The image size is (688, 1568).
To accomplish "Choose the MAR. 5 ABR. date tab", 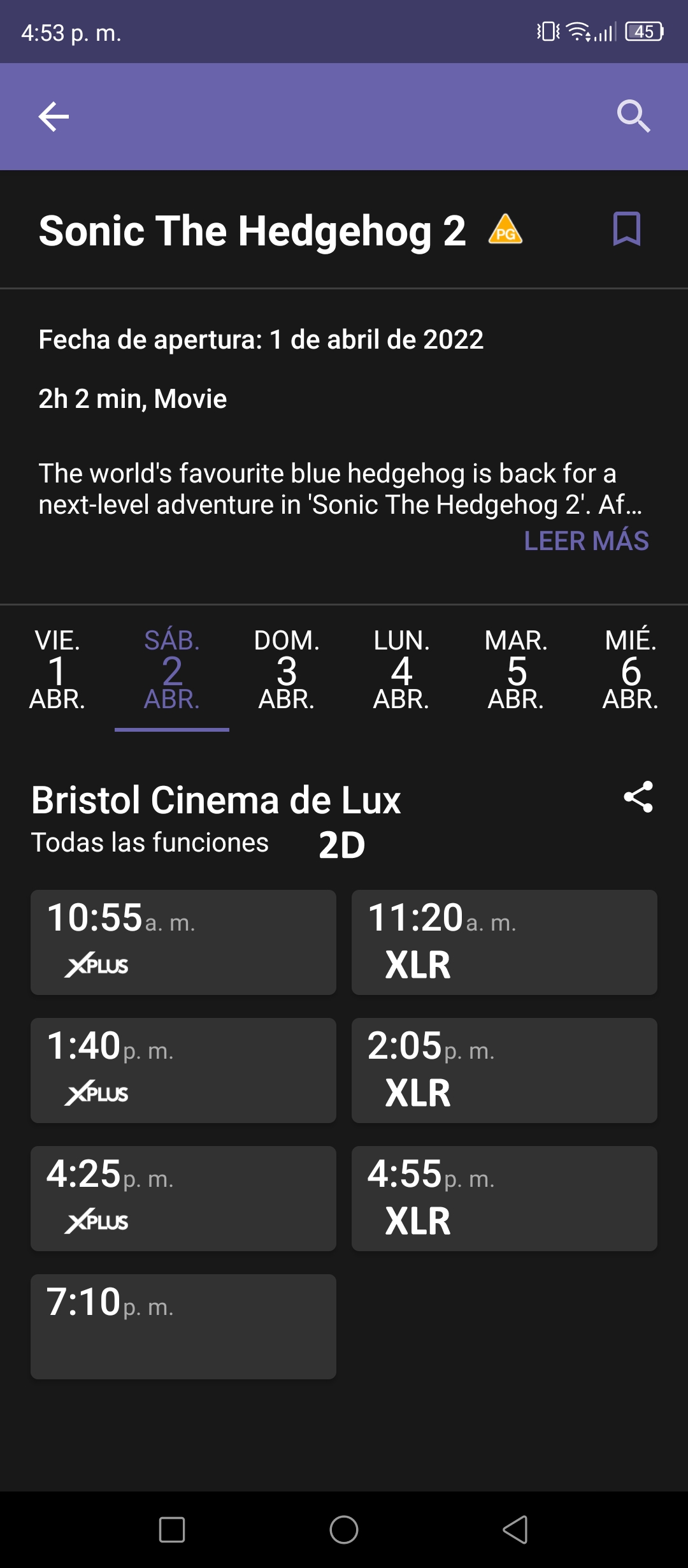I will (516, 670).
